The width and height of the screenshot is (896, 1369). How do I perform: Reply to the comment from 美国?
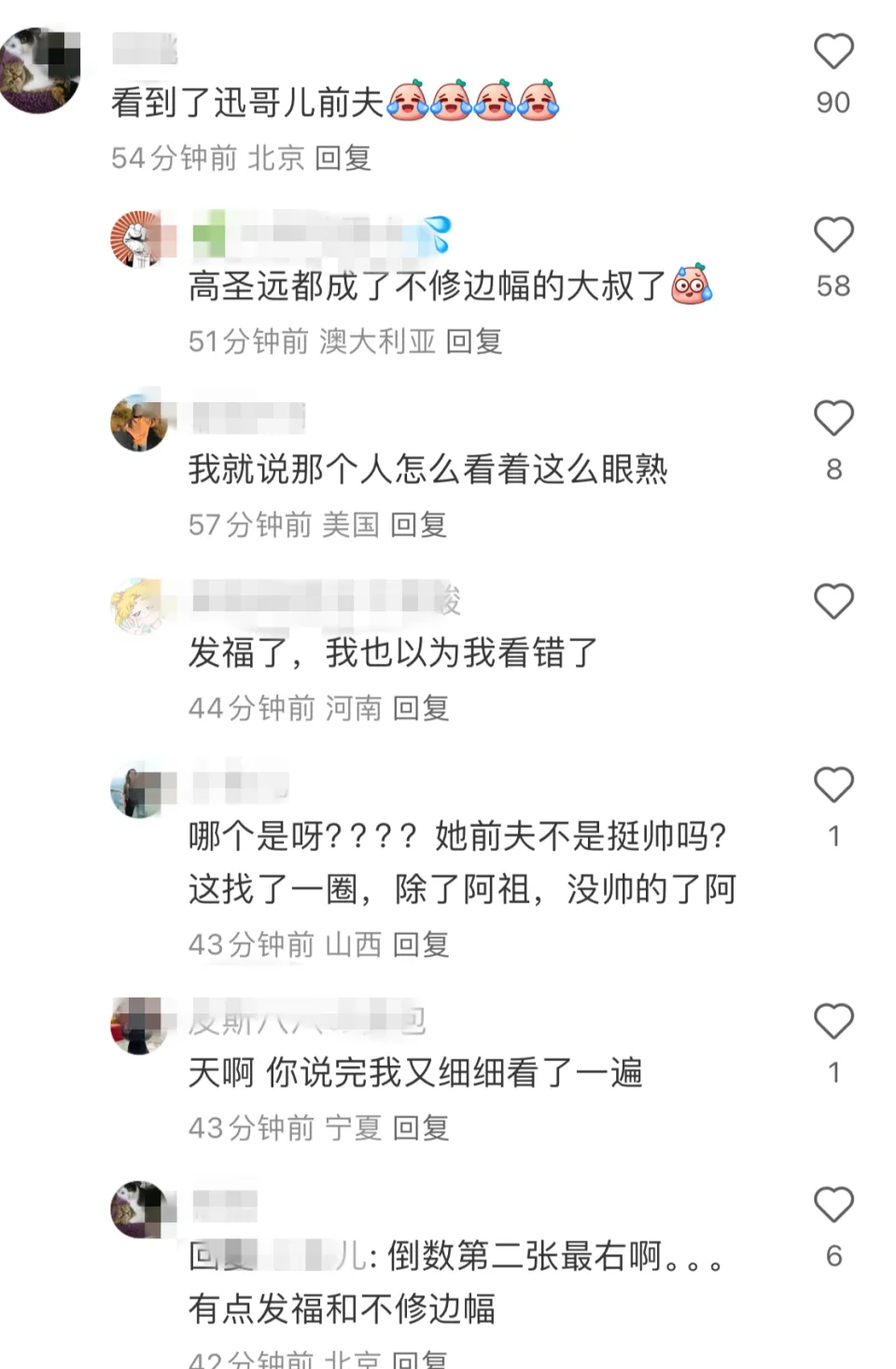pos(418,525)
